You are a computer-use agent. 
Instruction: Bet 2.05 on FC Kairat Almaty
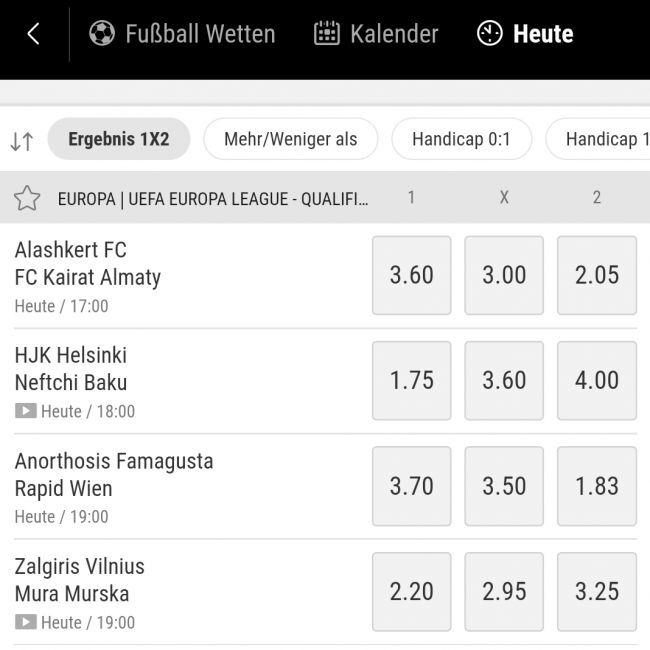point(597,275)
